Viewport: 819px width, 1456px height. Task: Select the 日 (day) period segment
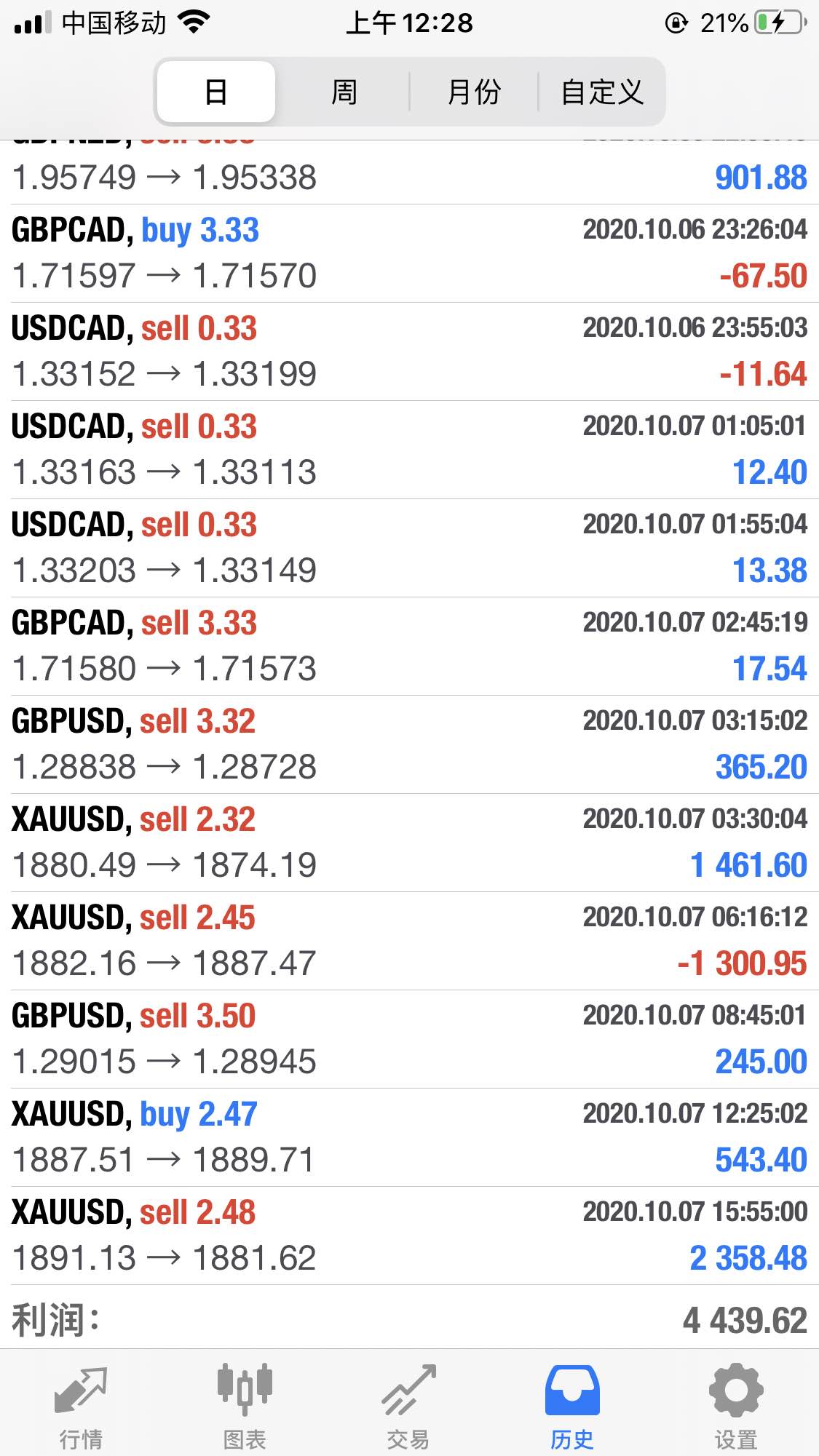click(216, 92)
